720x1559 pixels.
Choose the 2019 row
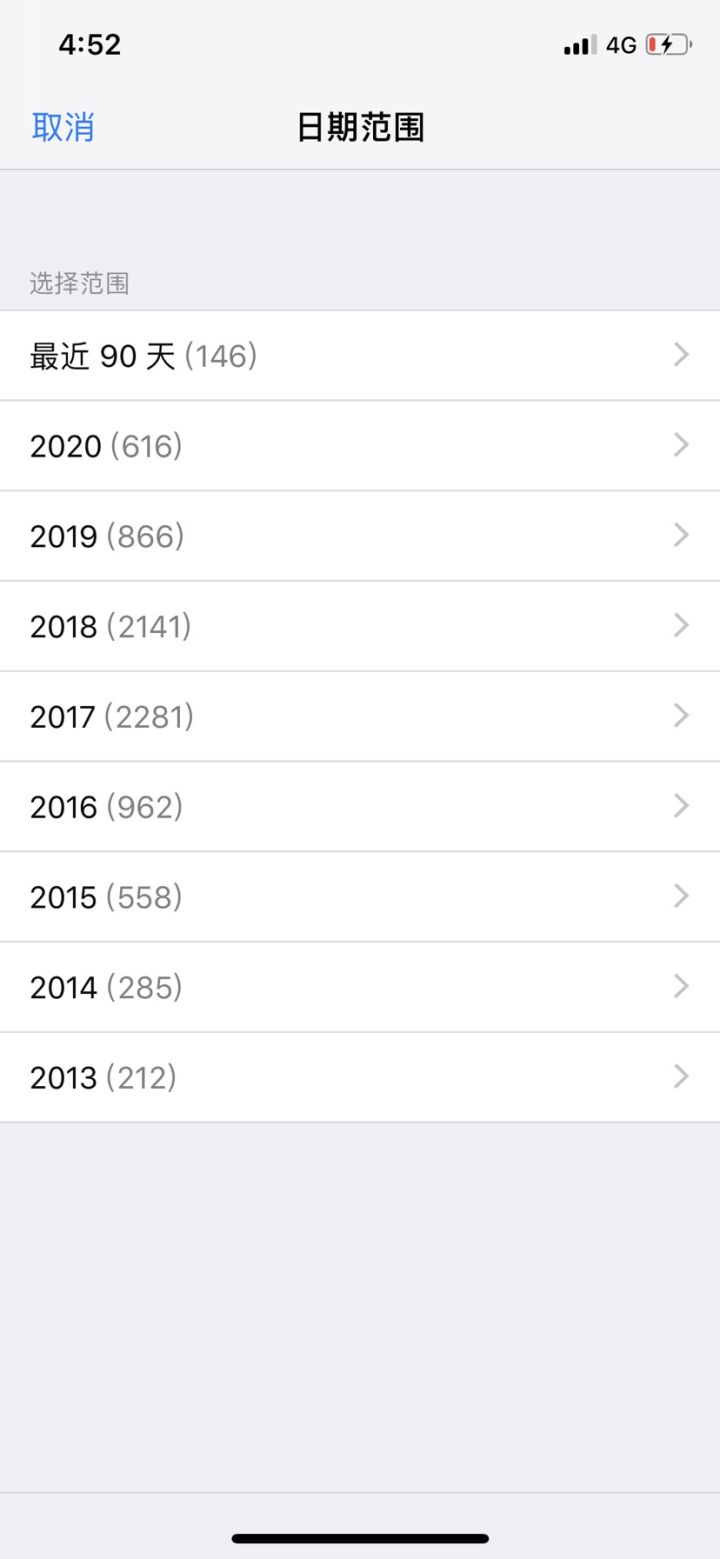pyautogui.click(x=360, y=536)
